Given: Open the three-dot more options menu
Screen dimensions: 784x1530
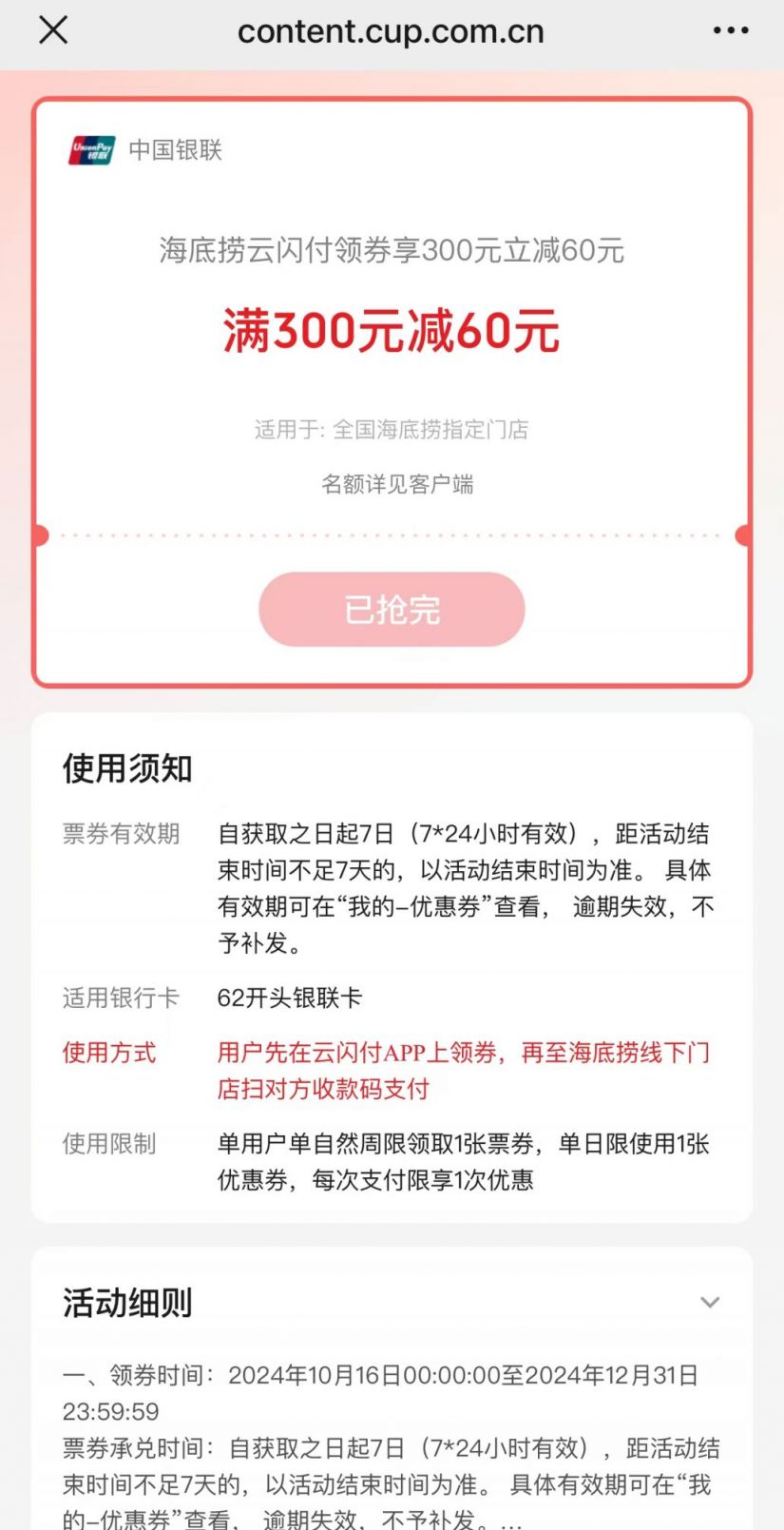Looking at the screenshot, I should point(730,30).
